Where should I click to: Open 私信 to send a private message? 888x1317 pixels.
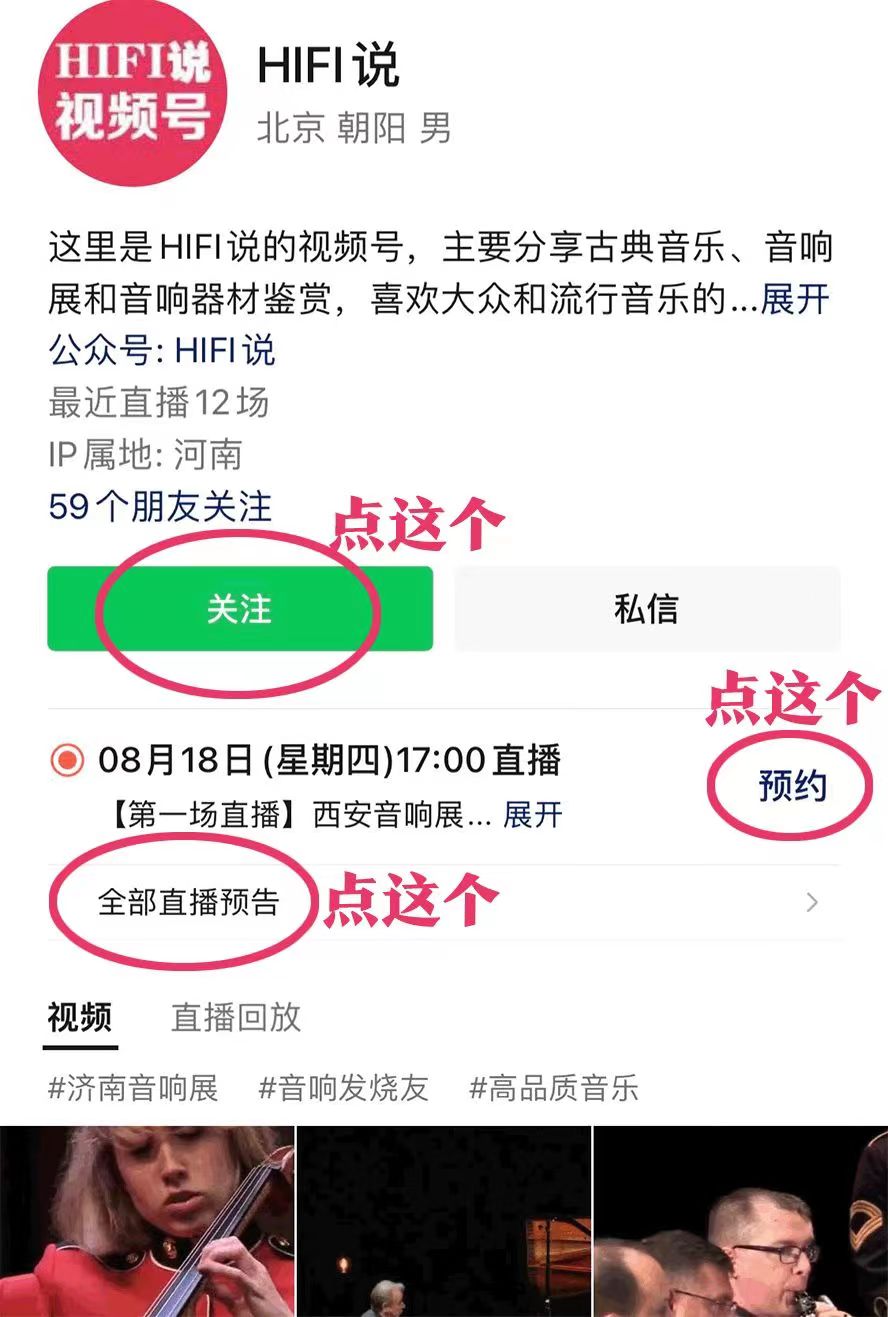click(x=646, y=609)
